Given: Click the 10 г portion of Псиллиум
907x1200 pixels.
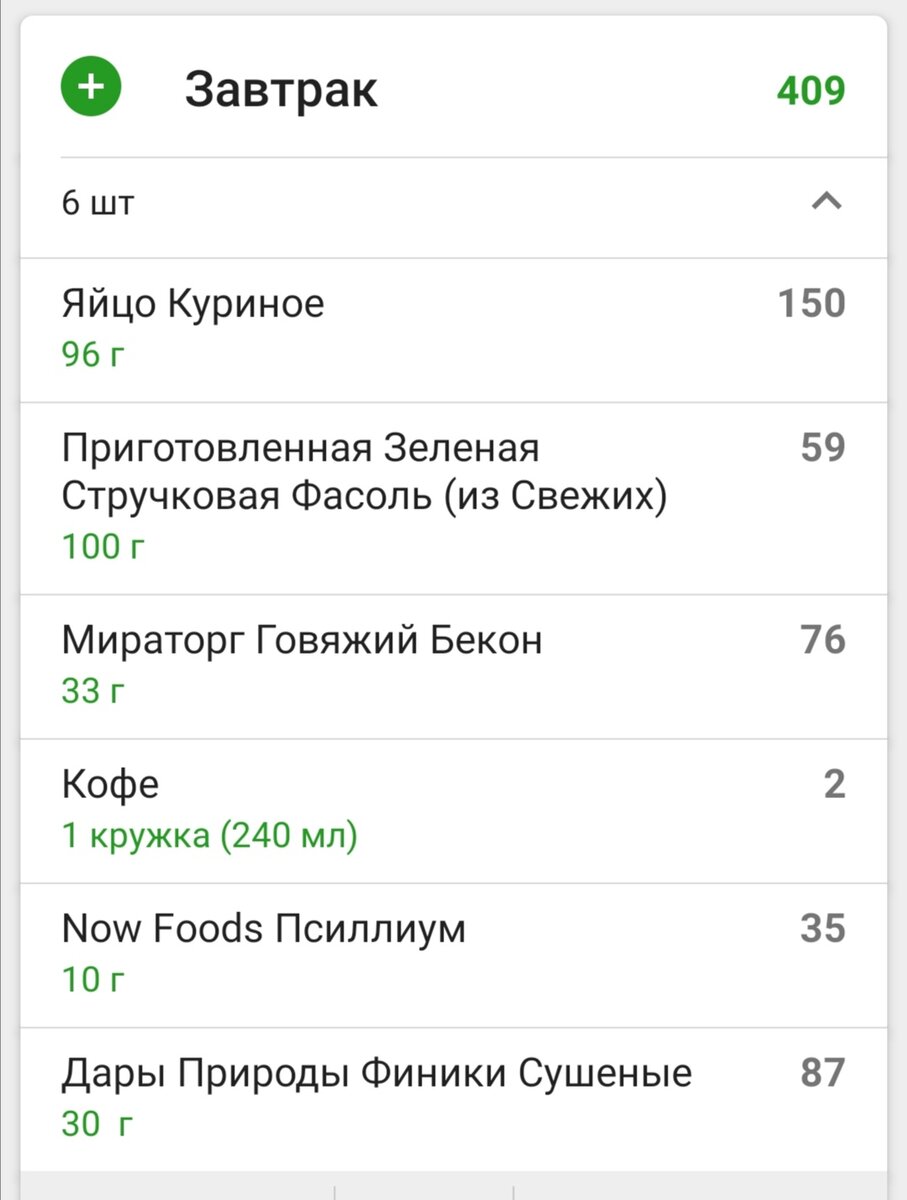Looking at the screenshot, I should click(89, 980).
